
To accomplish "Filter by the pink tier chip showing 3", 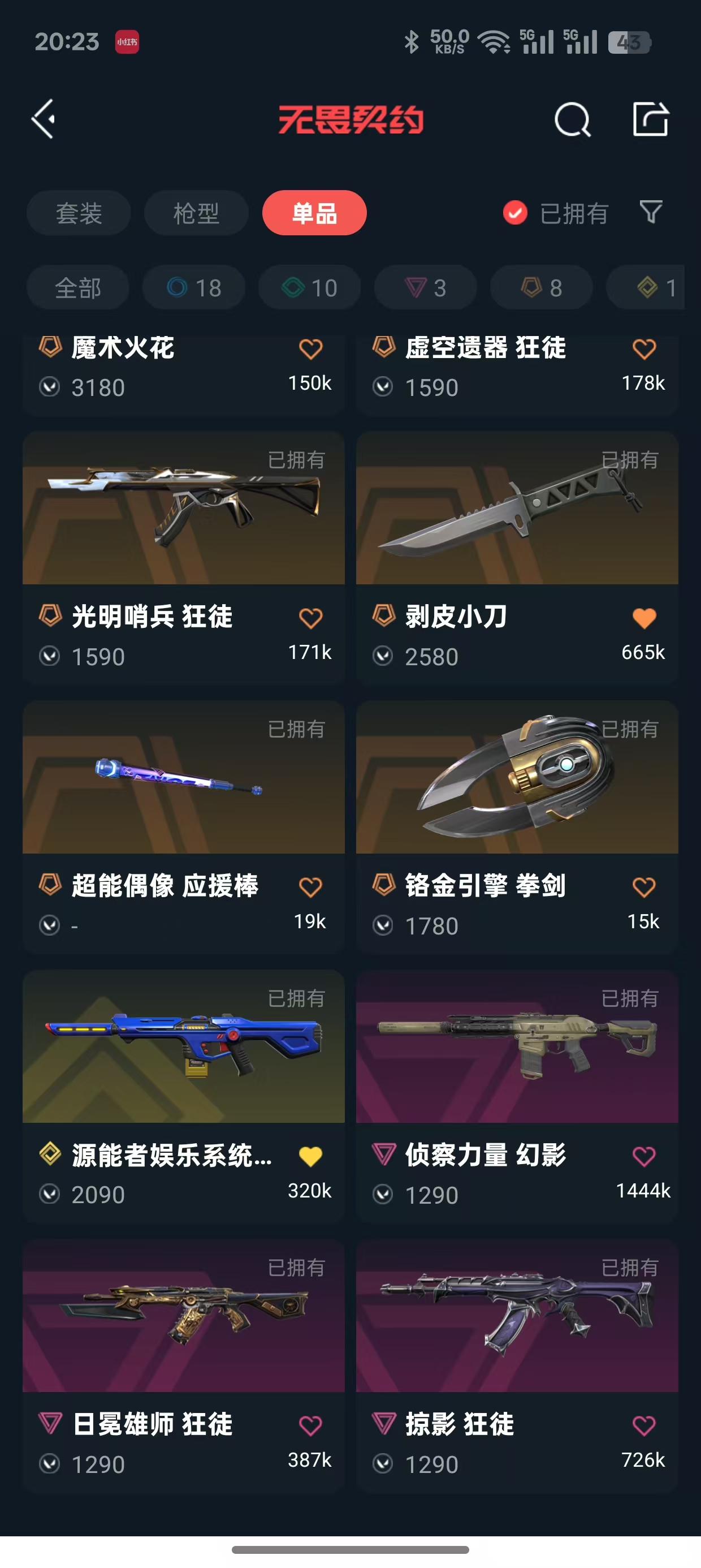I will (x=425, y=288).
